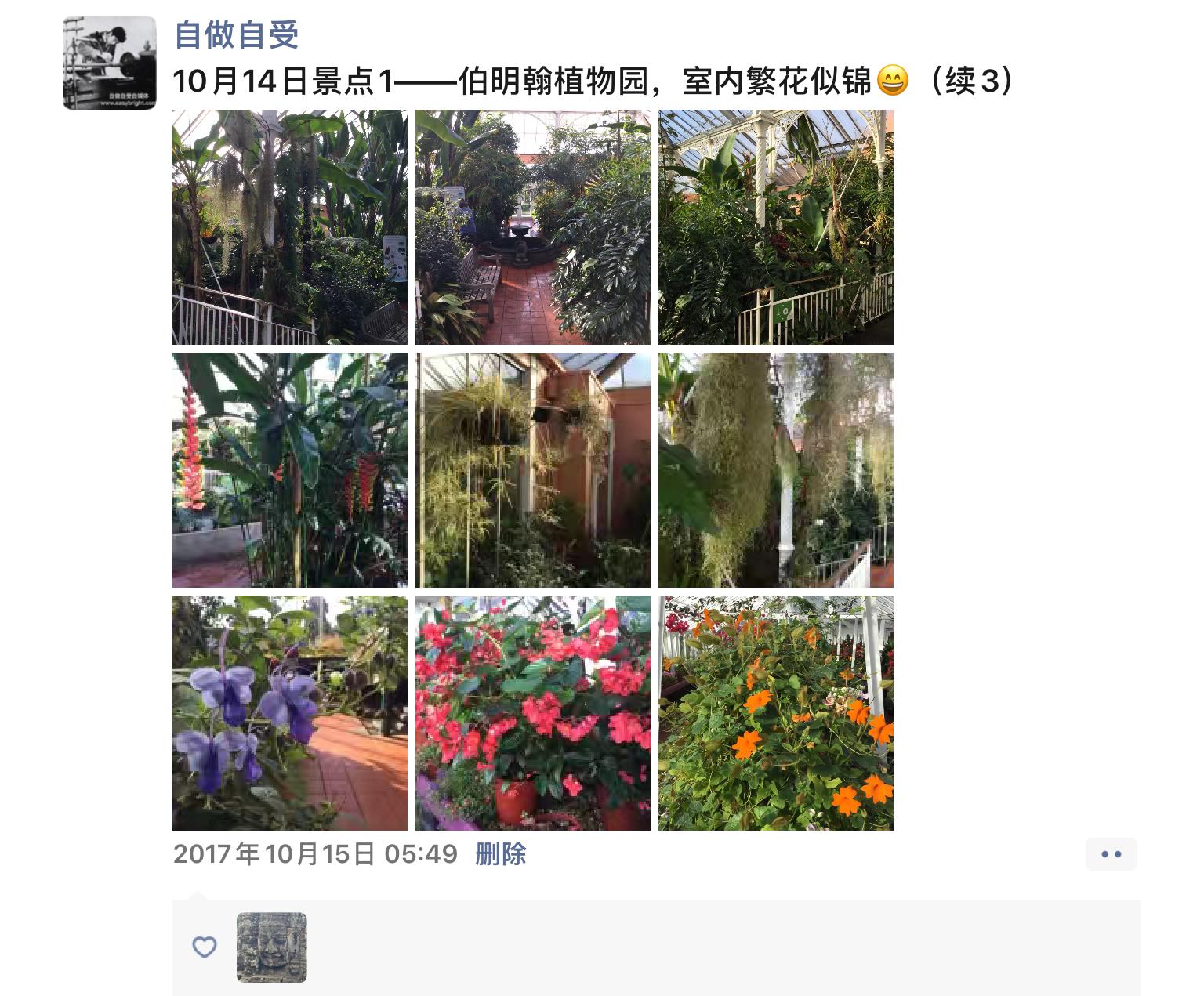Open the photo of hanging basket plants
1204x996 pixels.
tap(532, 470)
